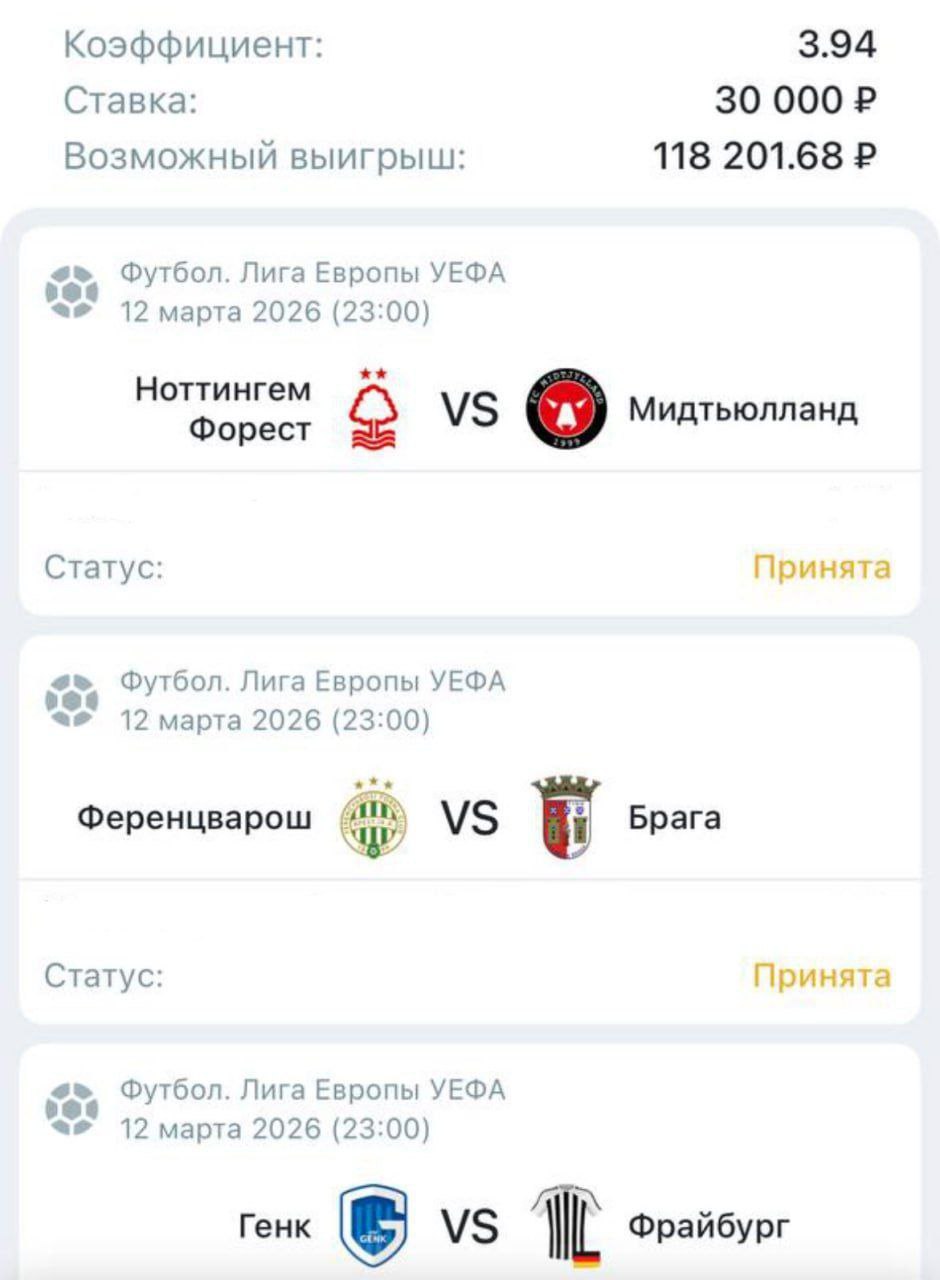The width and height of the screenshot is (940, 1280).
Task: Open the Ноттингем Форест vs Мидтьюлланд bet card
Action: pos(470,410)
